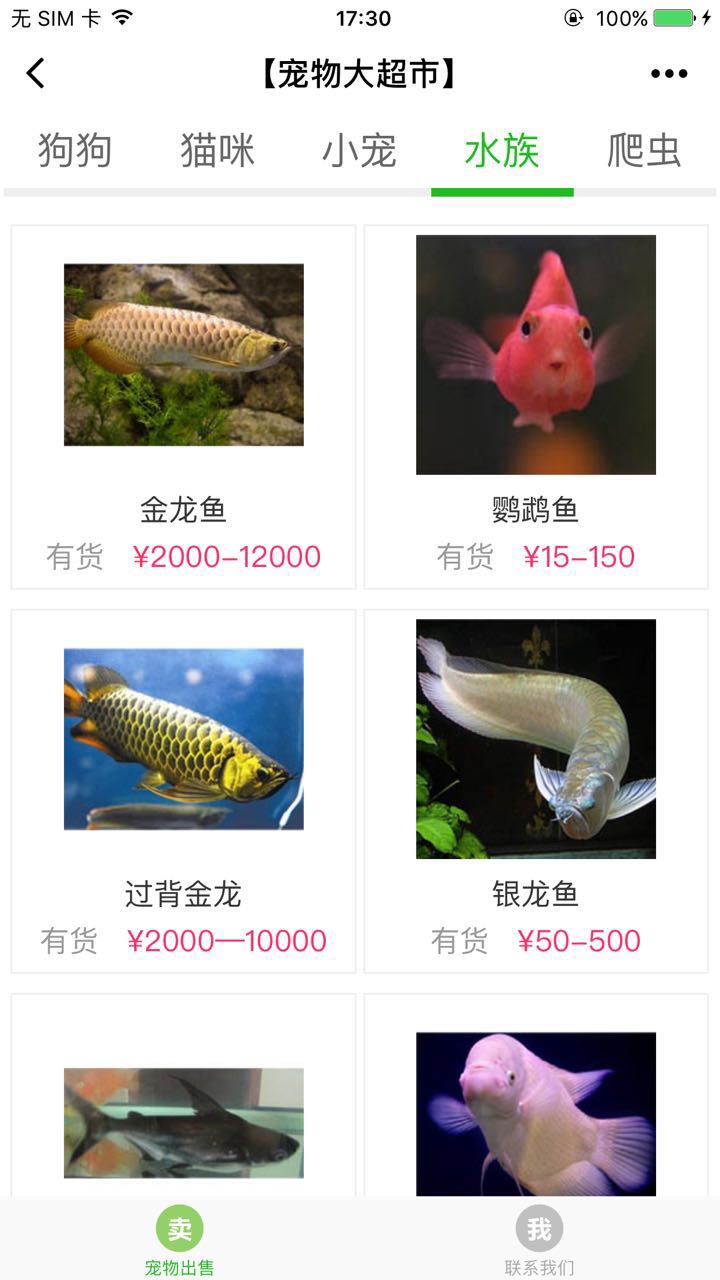Select the 水族 tab
This screenshot has width=720, height=1280.
tap(502, 151)
